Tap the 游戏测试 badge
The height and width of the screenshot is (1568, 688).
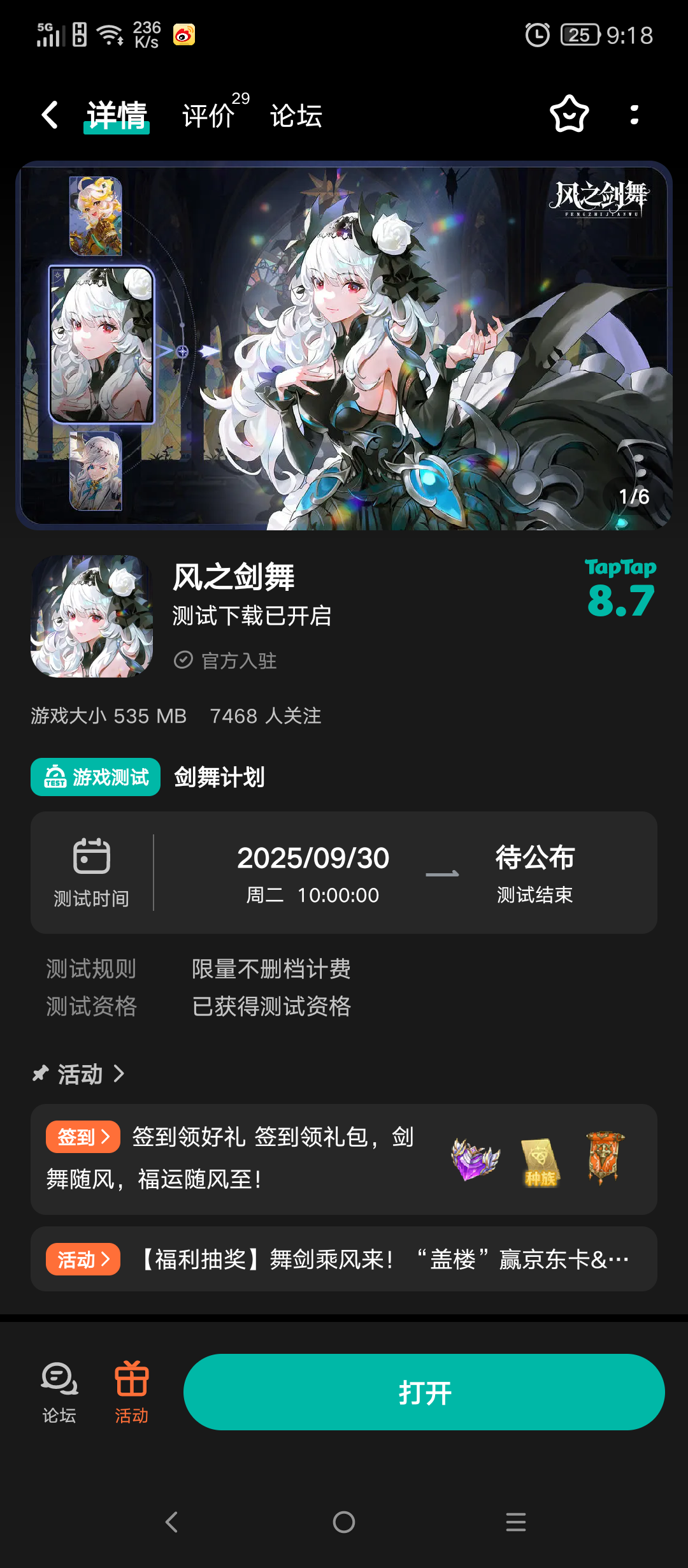[96, 777]
